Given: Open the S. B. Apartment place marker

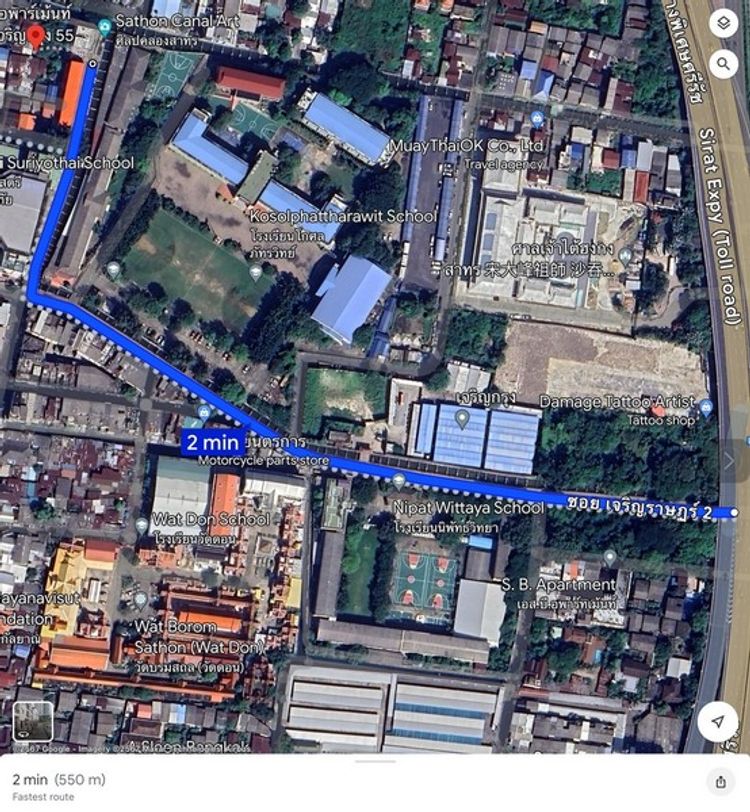Looking at the screenshot, I should pyautogui.click(x=610, y=558).
